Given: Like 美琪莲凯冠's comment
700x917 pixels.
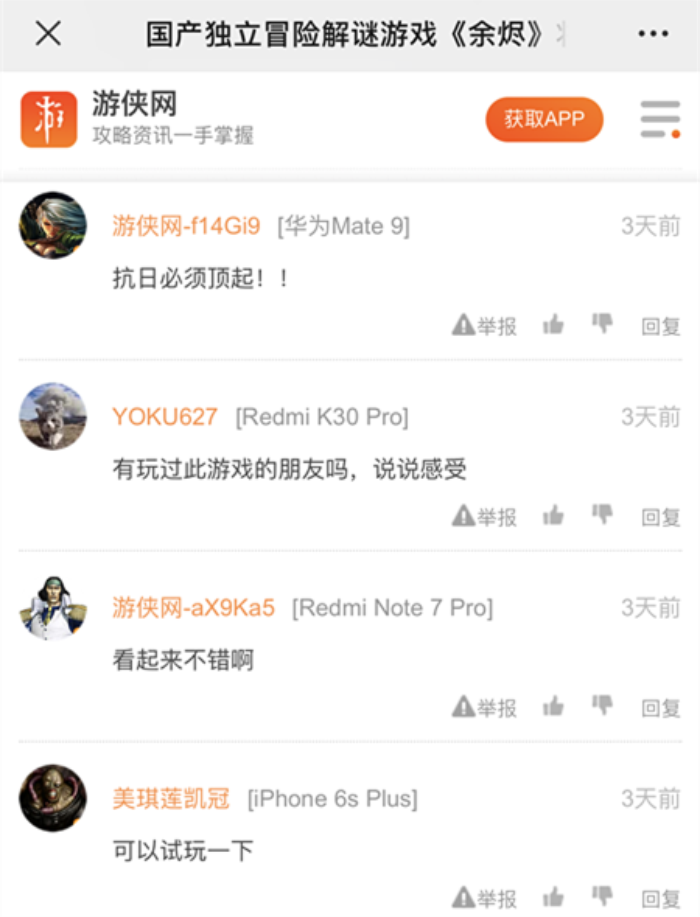Looking at the screenshot, I should tap(553, 897).
